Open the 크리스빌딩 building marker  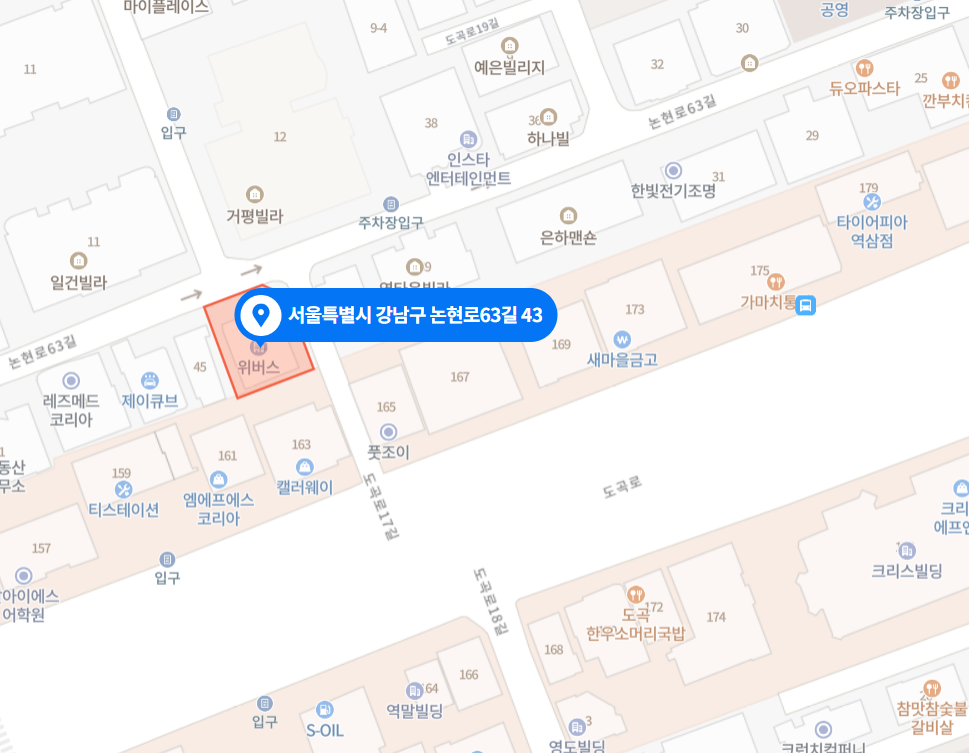click(907, 550)
